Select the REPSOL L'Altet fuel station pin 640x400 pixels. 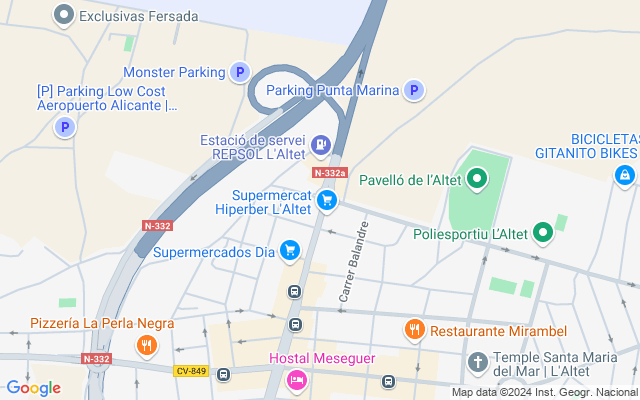321,146
